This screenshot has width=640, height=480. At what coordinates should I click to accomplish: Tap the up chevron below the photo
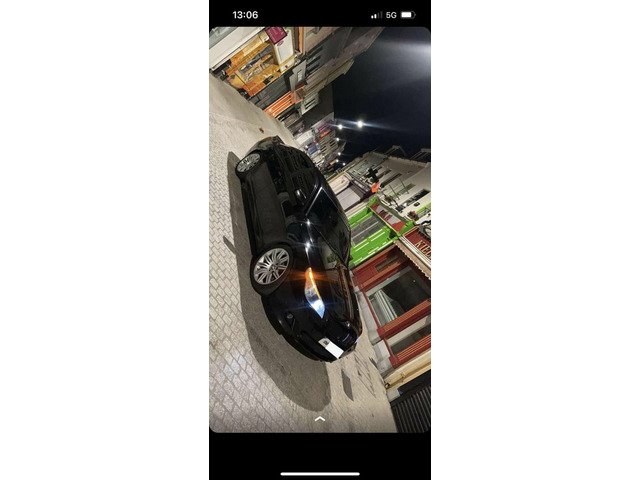coord(320,419)
